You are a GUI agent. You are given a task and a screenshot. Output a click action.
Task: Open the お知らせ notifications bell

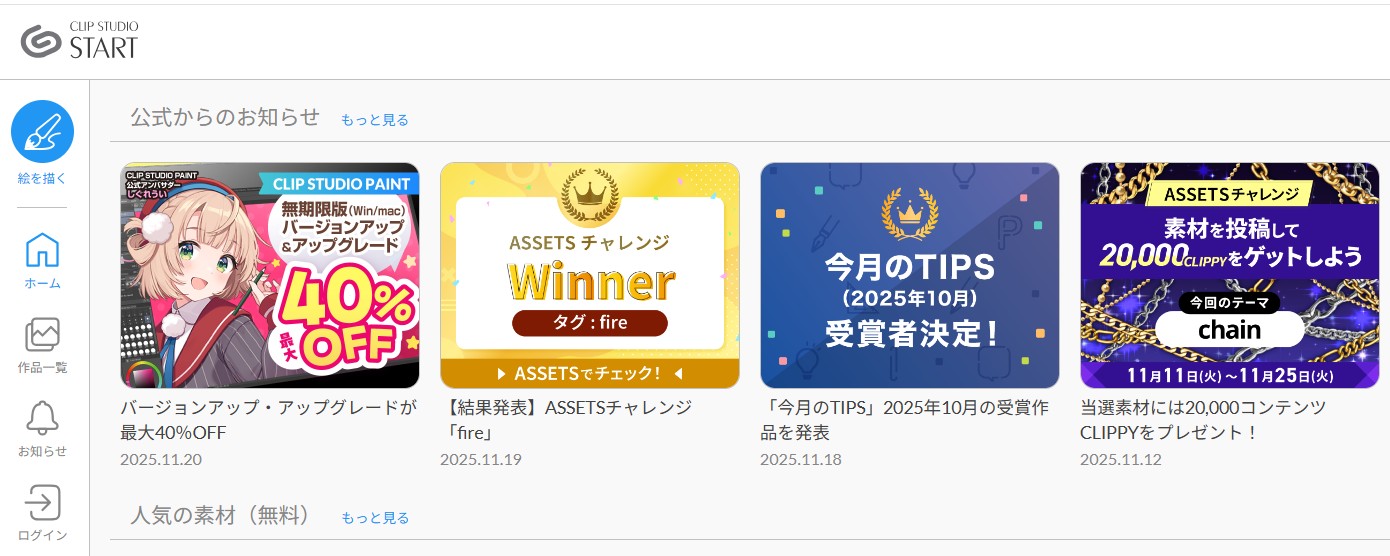click(x=42, y=428)
